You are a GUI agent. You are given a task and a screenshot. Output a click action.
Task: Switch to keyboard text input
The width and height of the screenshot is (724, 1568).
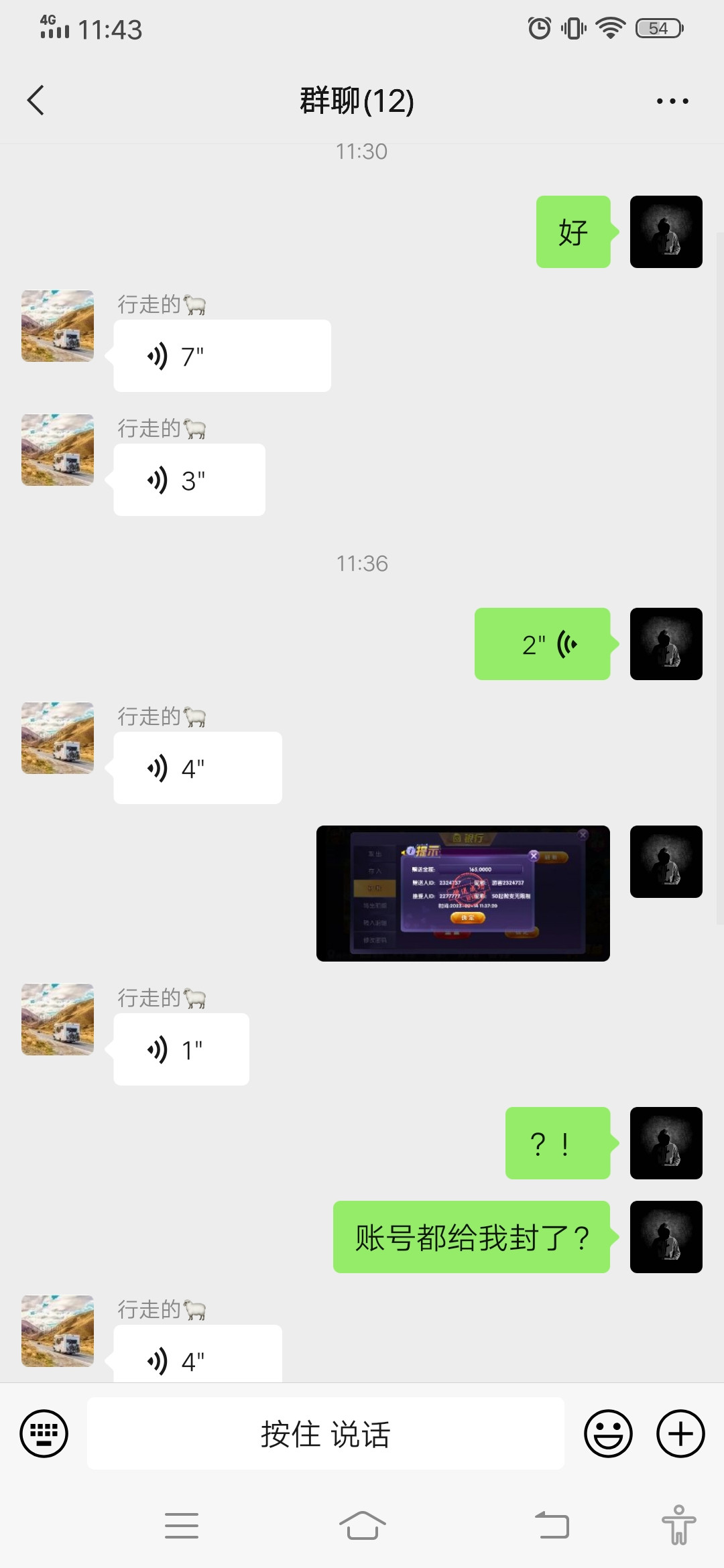(44, 1434)
